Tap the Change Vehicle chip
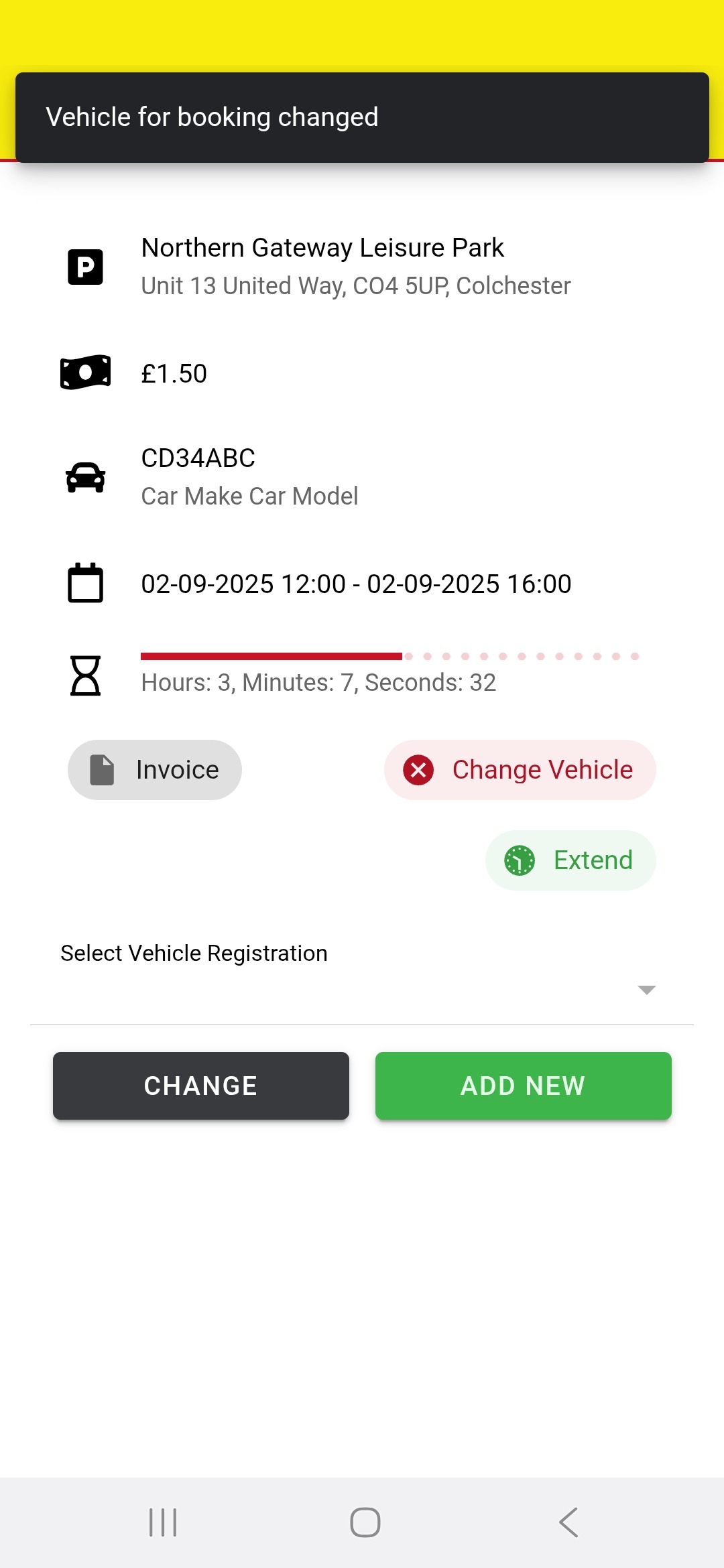 [x=520, y=769]
